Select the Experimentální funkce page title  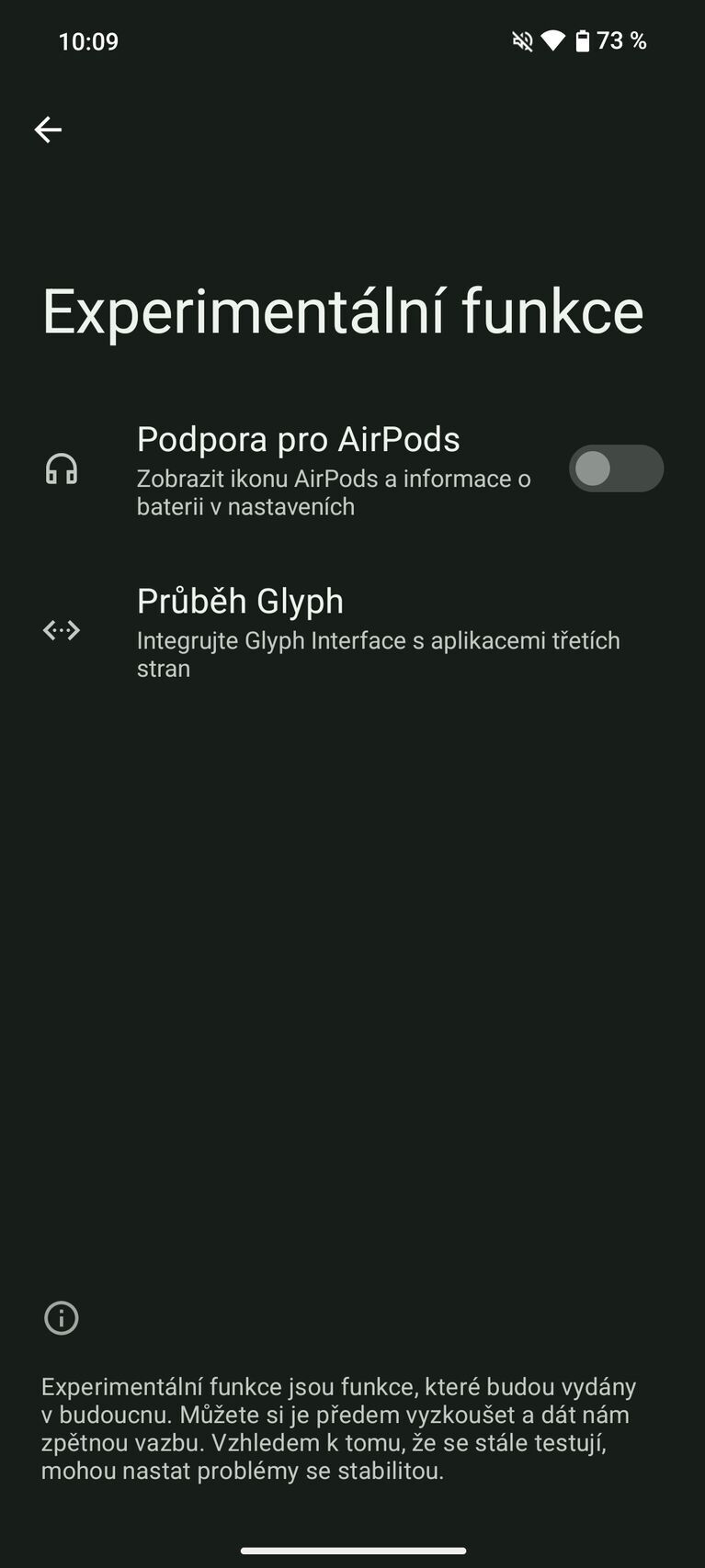pos(342,310)
